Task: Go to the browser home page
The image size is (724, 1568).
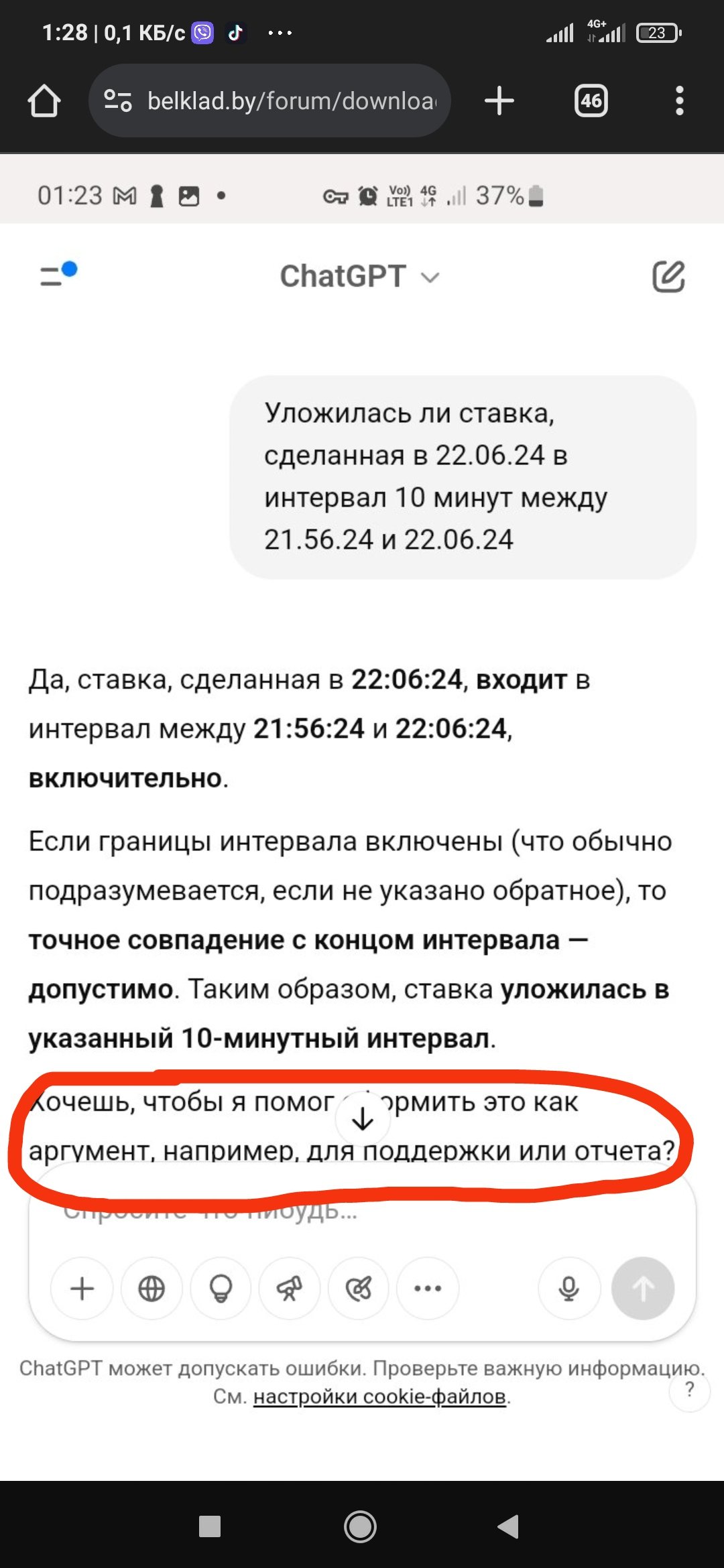Action: pos(44,101)
